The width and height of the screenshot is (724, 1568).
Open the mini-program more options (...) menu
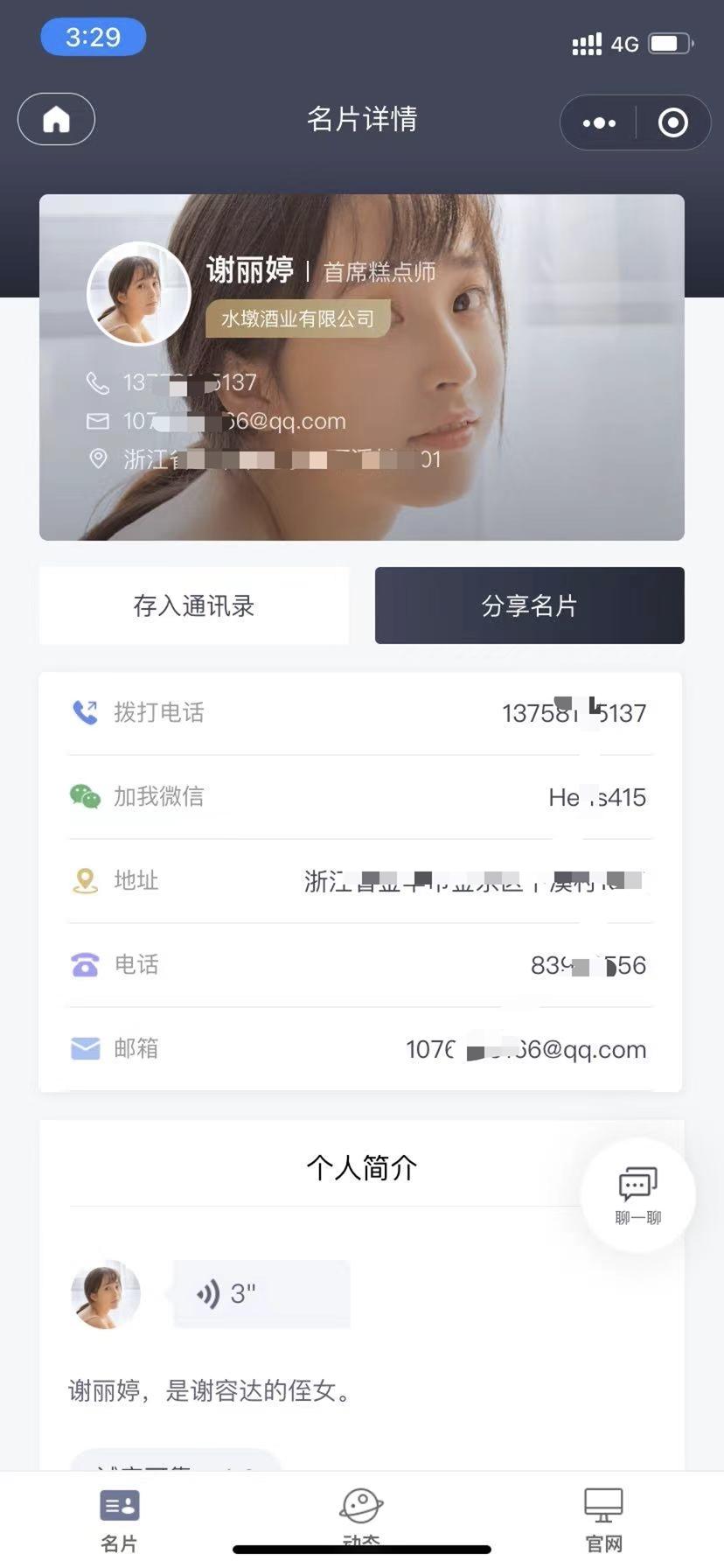pyautogui.click(x=597, y=122)
